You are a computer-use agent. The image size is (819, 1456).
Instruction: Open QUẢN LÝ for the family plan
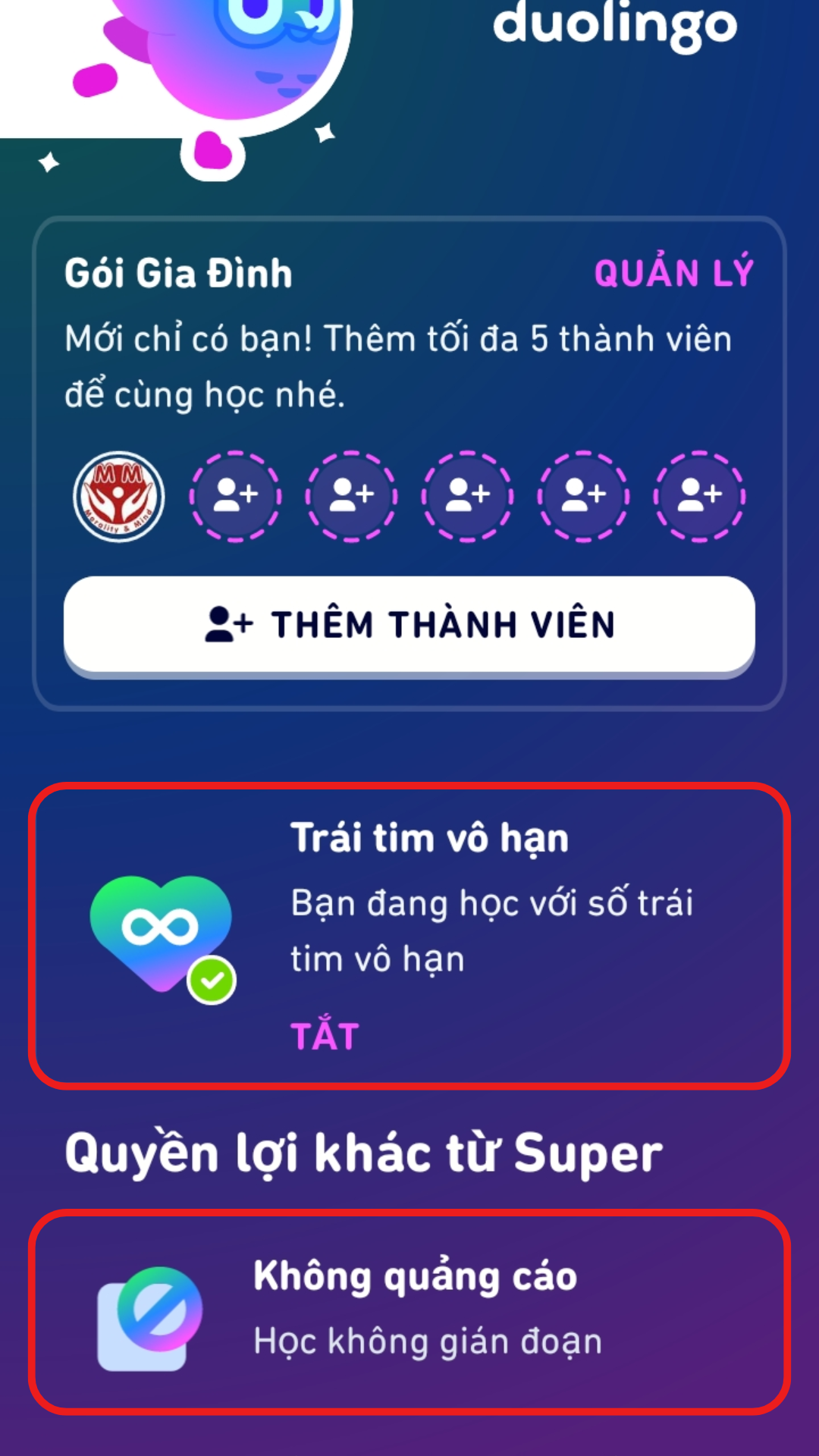tap(673, 273)
